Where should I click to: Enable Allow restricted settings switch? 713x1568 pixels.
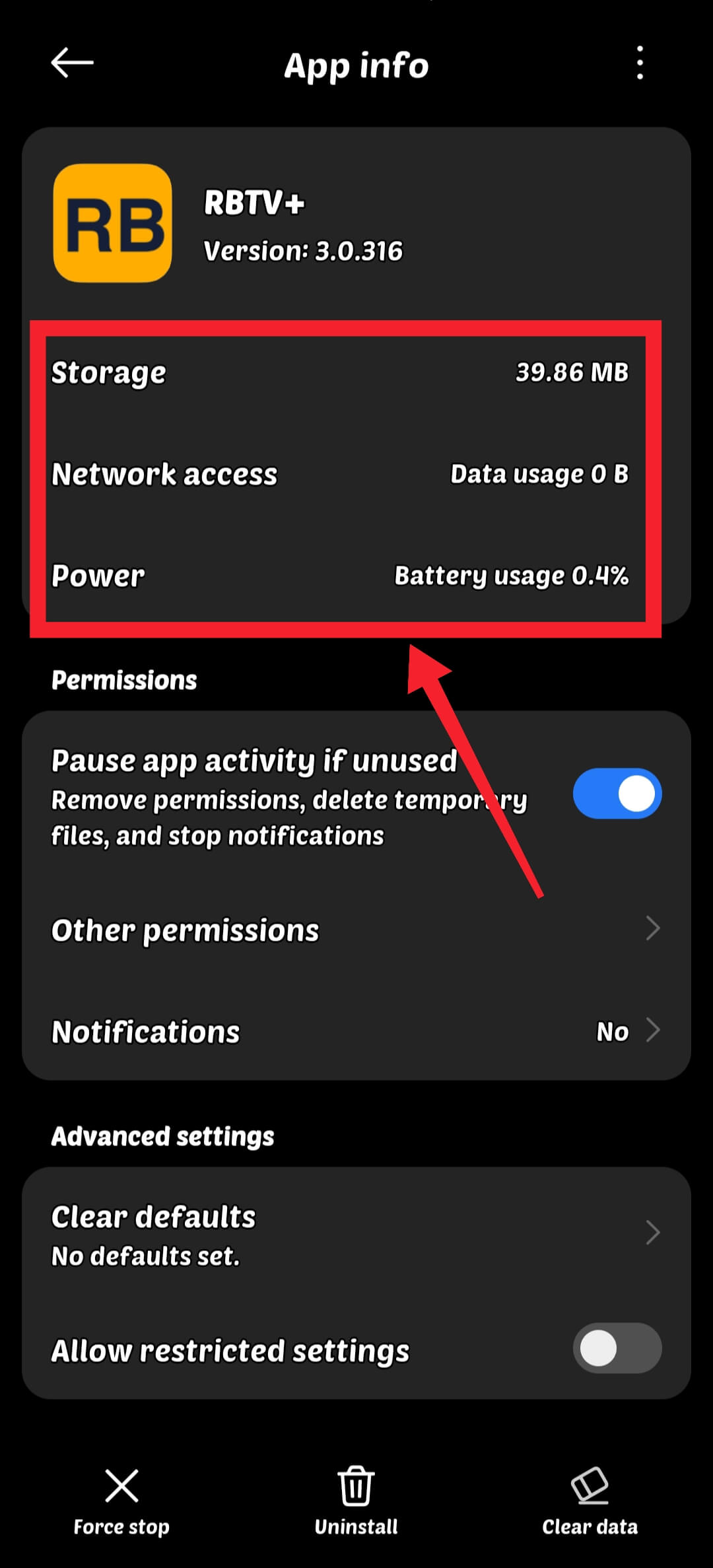[617, 1348]
